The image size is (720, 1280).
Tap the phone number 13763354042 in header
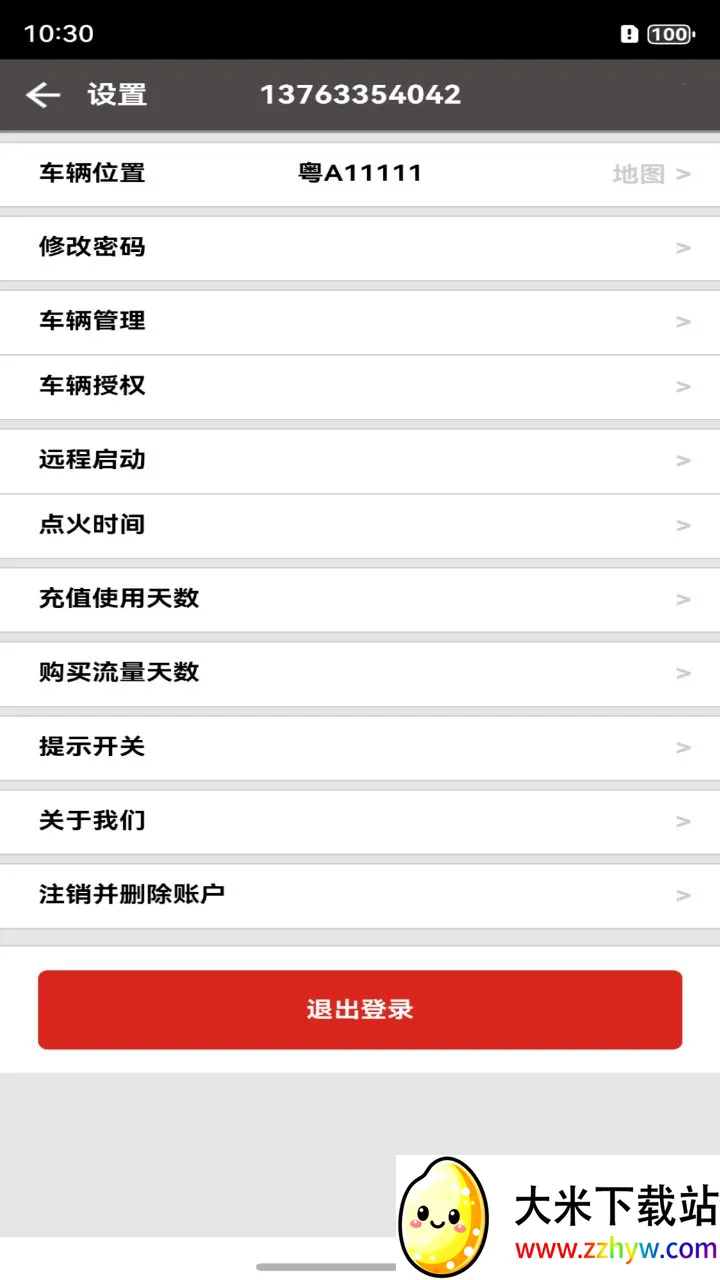[x=361, y=94]
